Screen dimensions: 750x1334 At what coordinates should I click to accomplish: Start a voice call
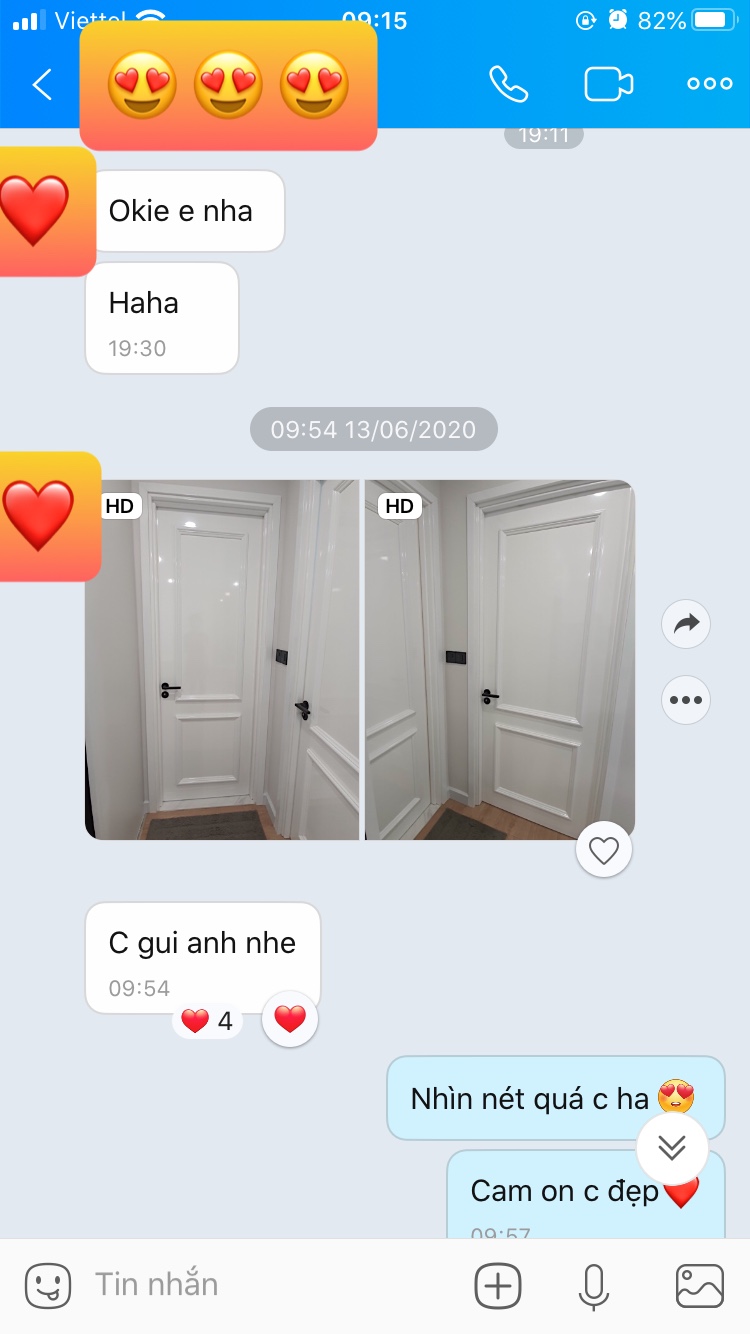(x=508, y=84)
